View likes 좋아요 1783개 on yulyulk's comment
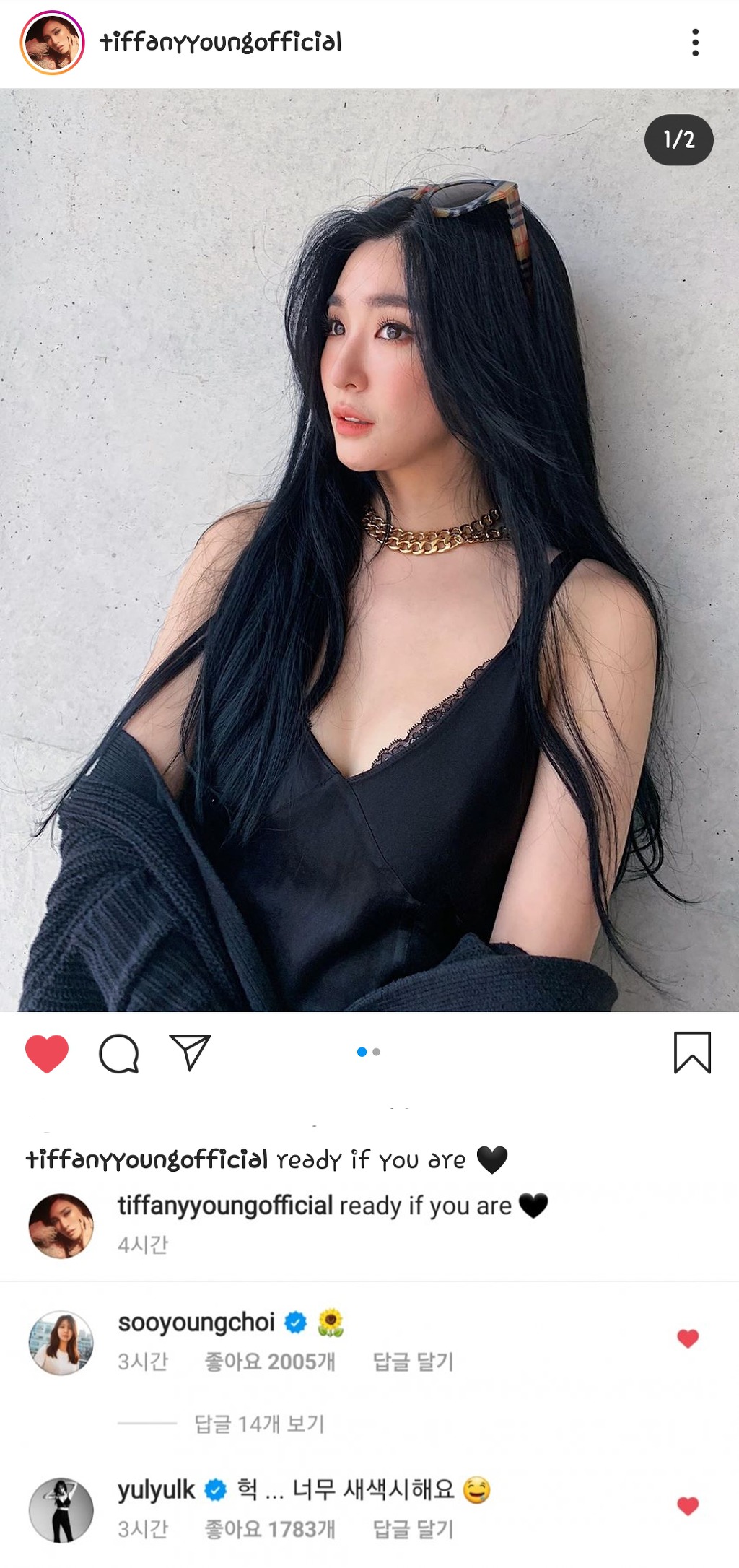739x1568 pixels. (x=270, y=1529)
